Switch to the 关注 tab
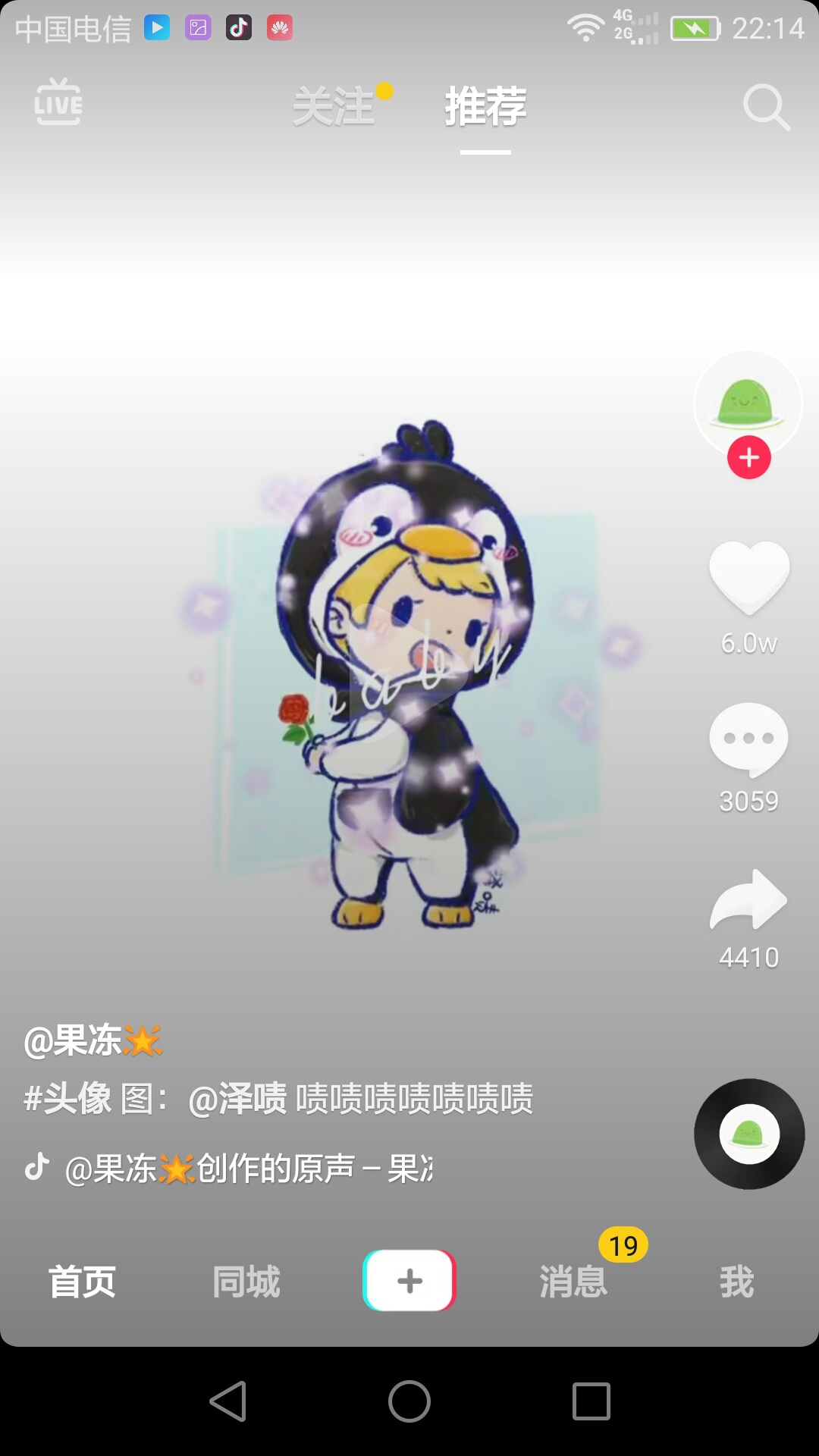This screenshot has width=819, height=1456. [334, 106]
